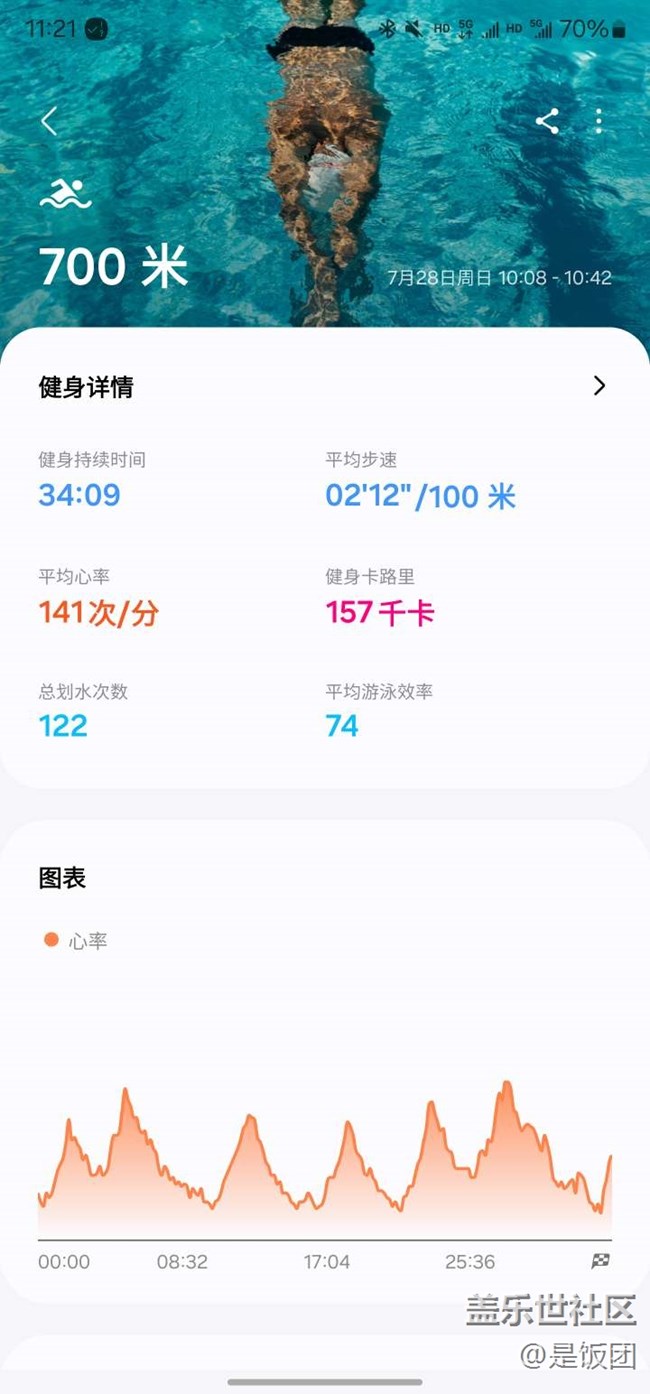Expand 健身详情 with the chevron
This screenshot has height=1394, width=650.
tap(599, 386)
